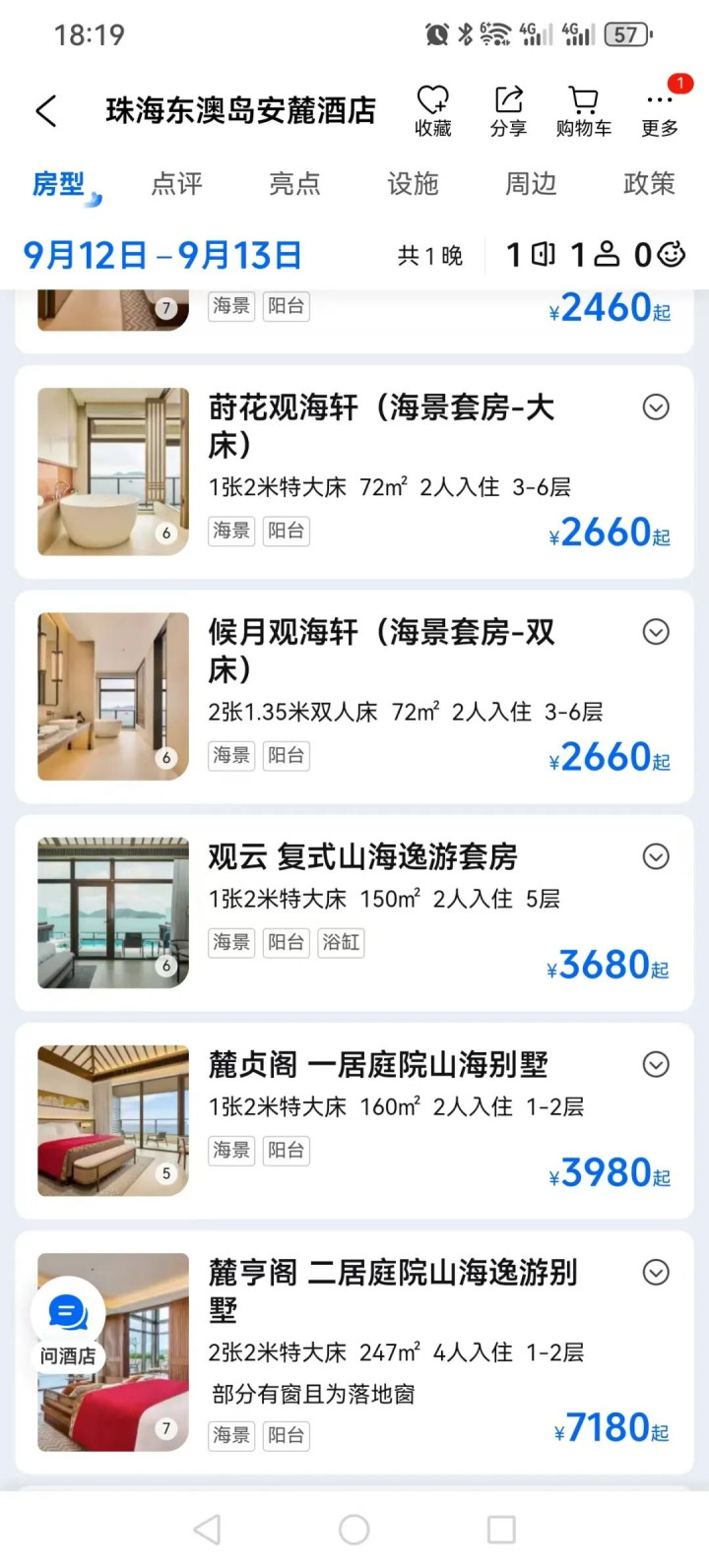709x1568 pixels.
Task: Chat with hotel via 问酒店
Action: pos(68,1326)
